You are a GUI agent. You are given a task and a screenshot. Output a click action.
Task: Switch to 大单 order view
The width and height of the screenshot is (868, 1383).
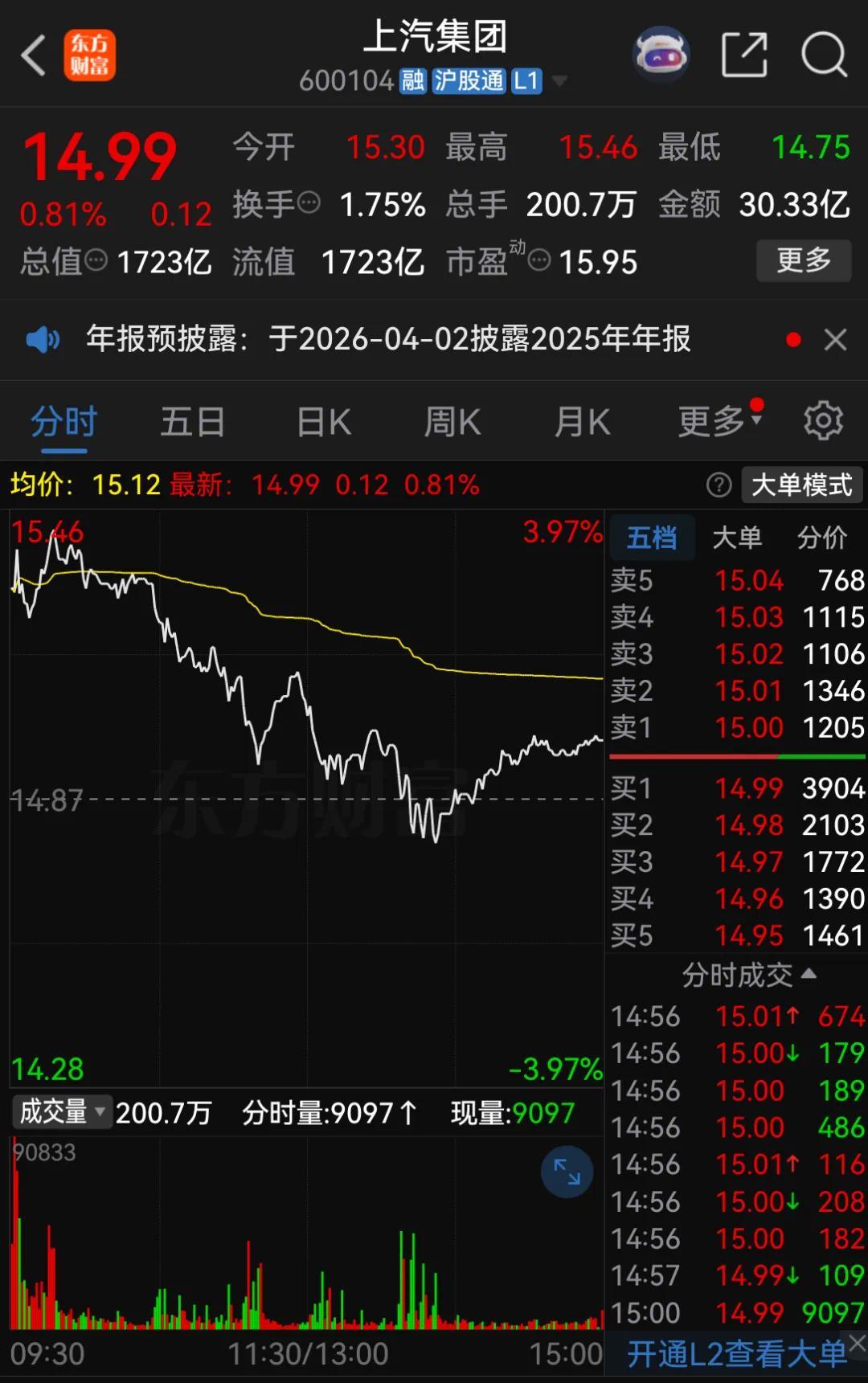(x=736, y=537)
